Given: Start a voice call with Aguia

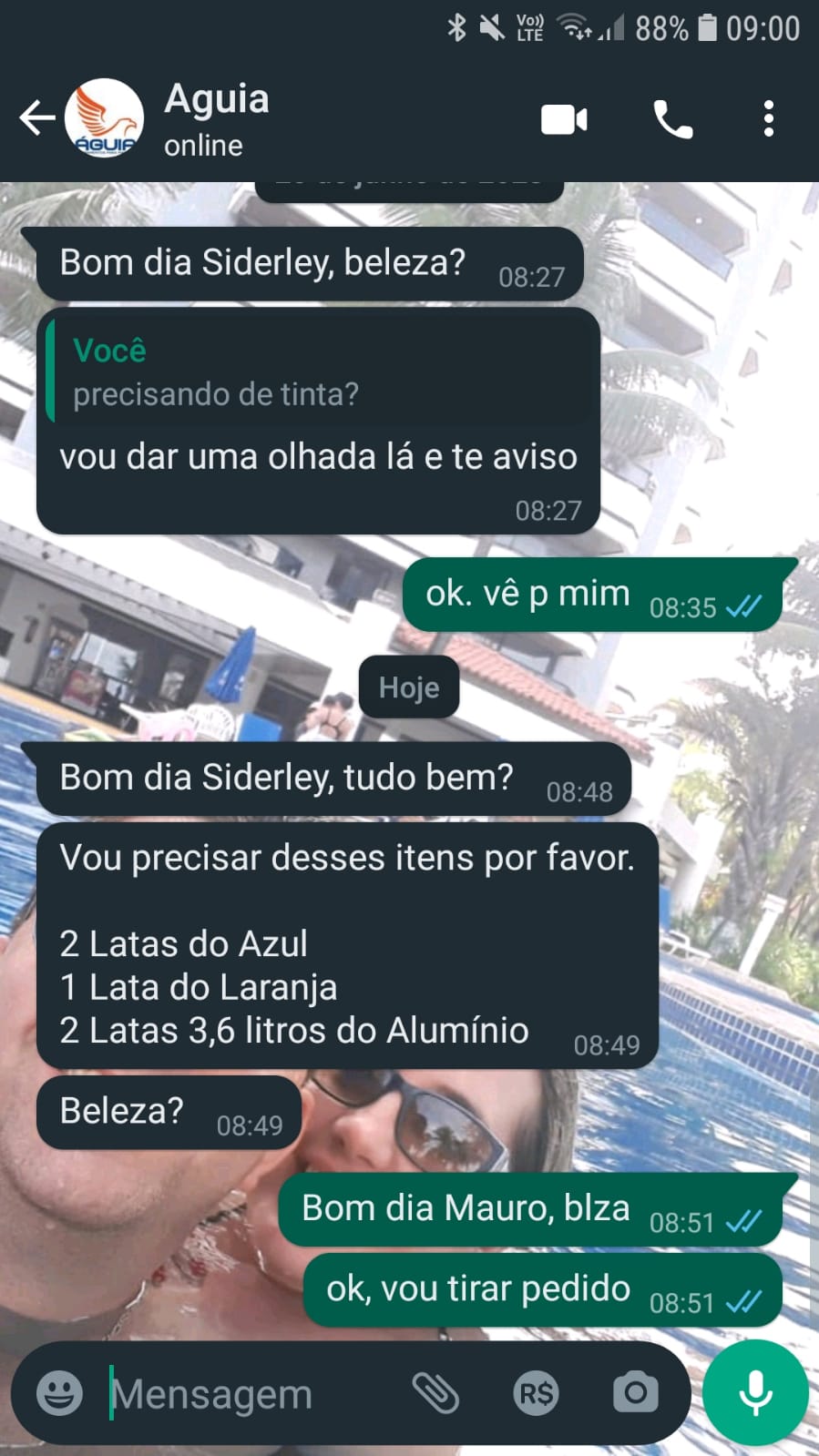Looking at the screenshot, I should [673, 119].
